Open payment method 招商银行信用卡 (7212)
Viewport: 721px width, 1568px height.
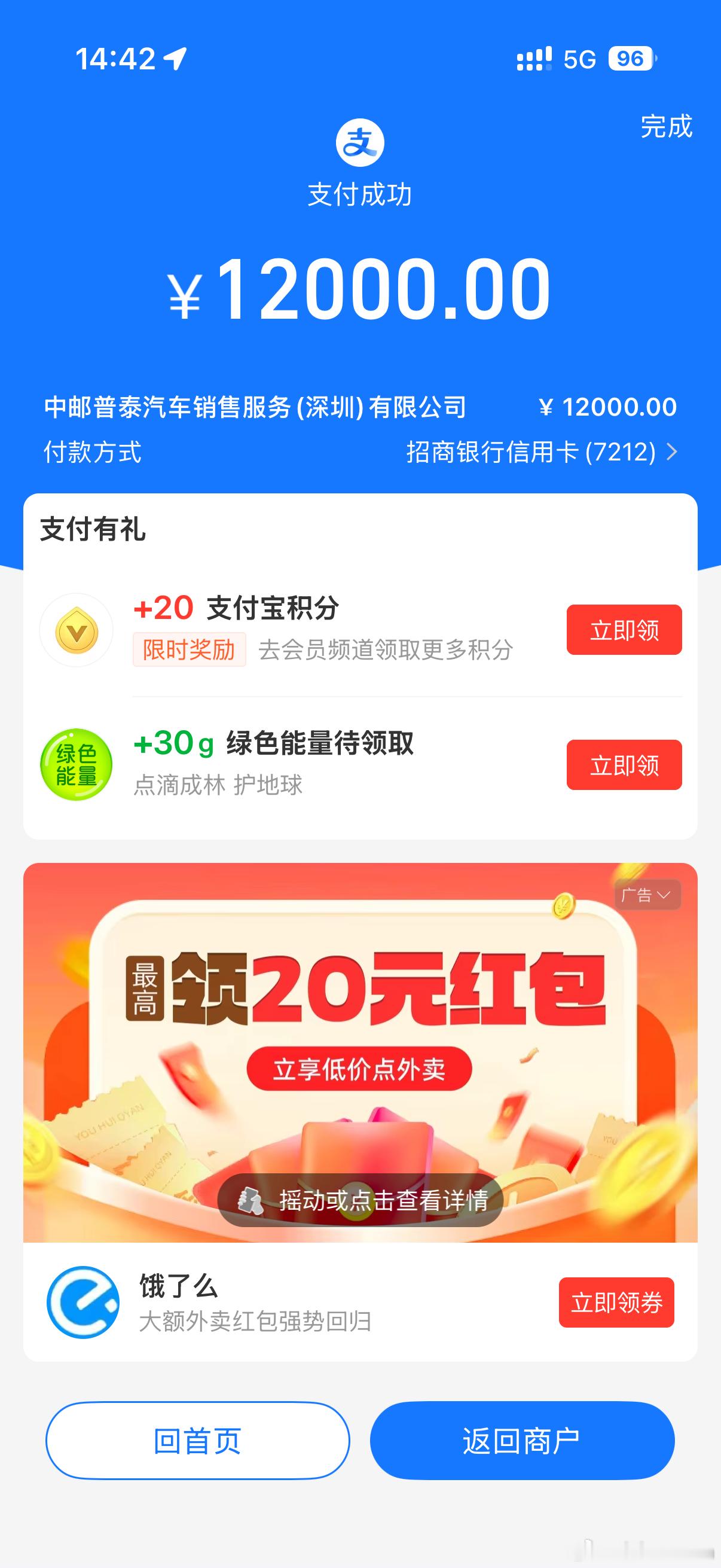tap(542, 452)
